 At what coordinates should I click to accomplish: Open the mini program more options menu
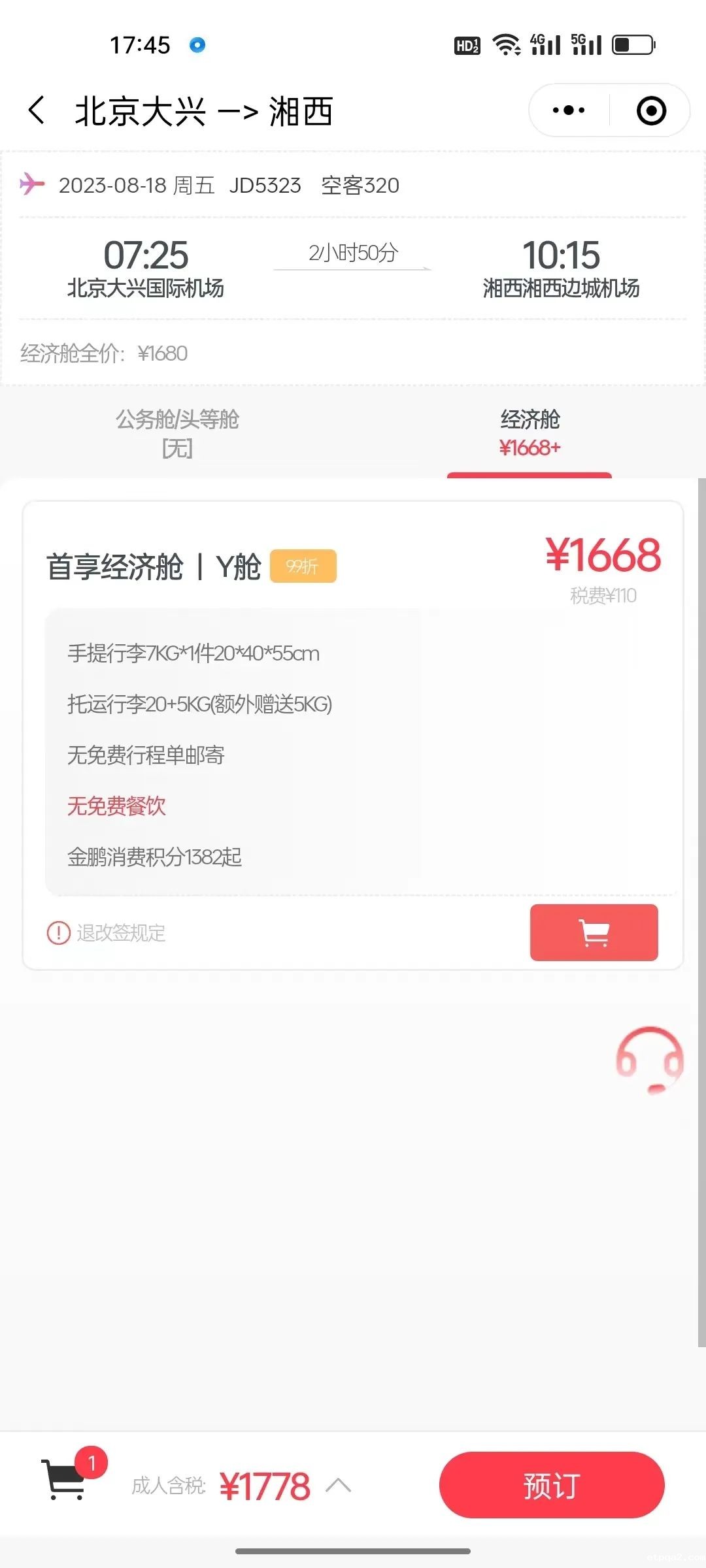tap(568, 110)
